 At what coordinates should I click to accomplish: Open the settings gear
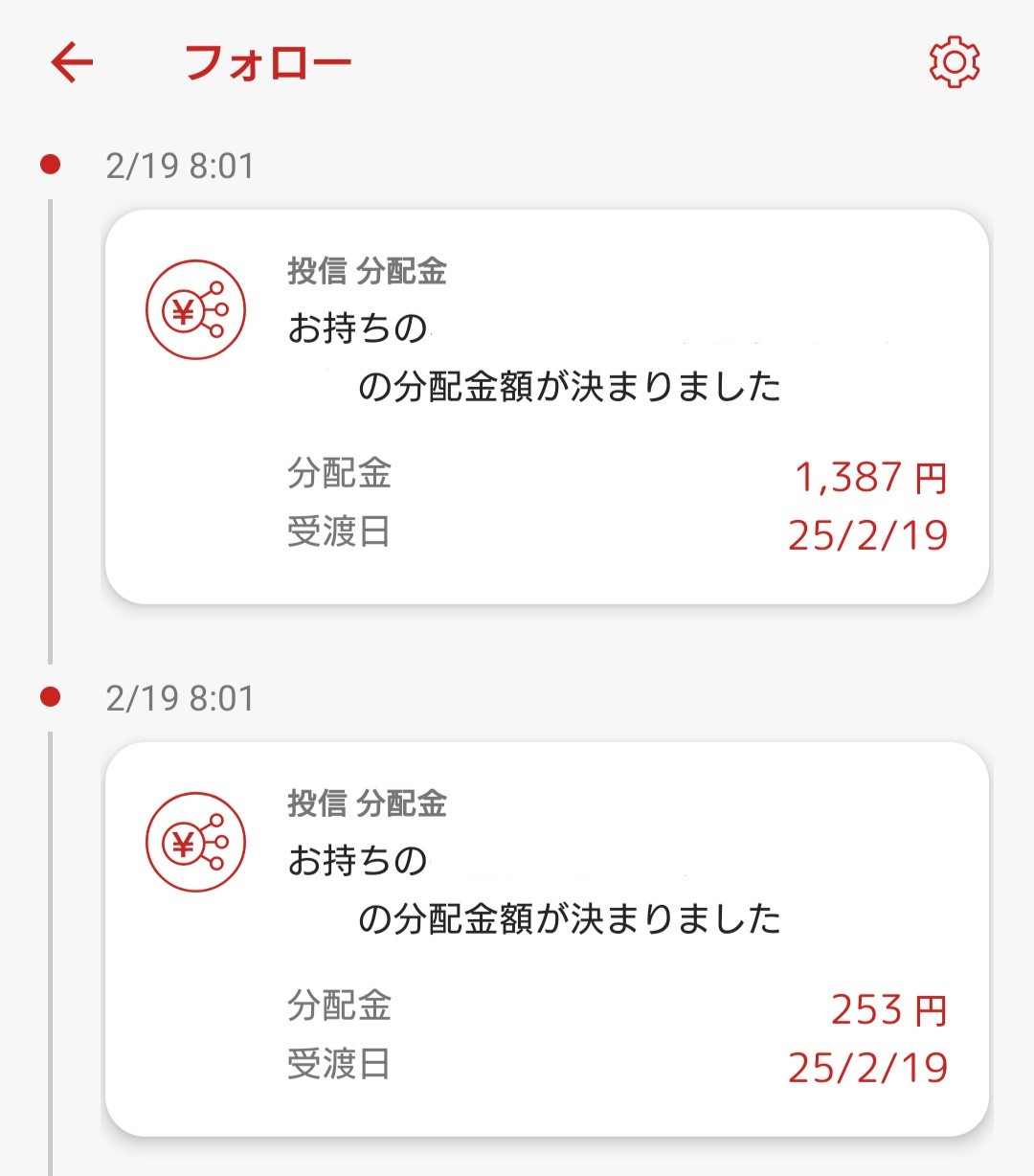pyautogui.click(x=954, y=63)
